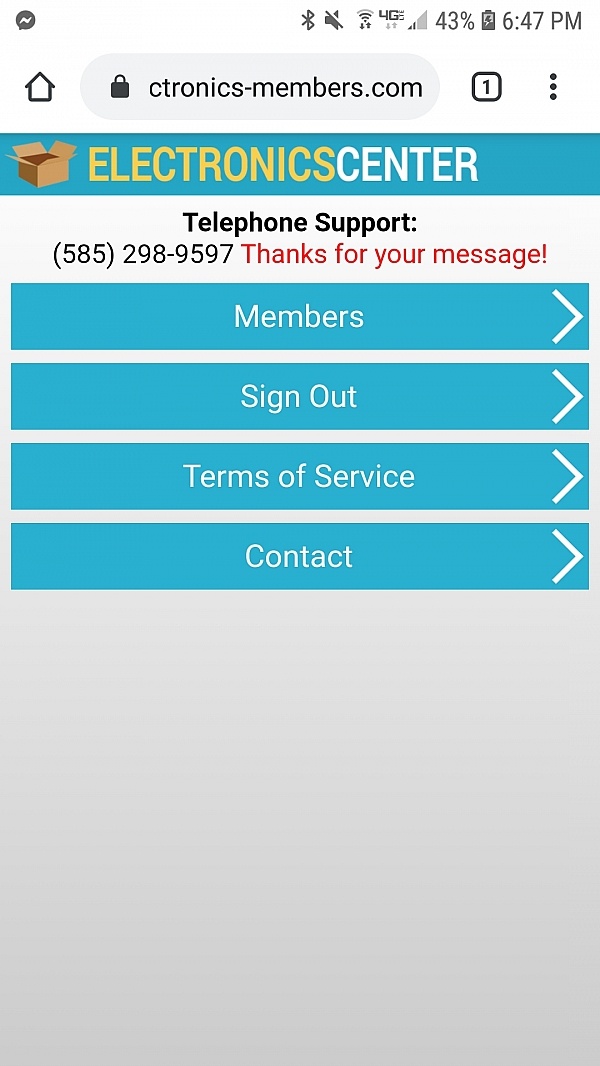Go to the Contact page
The width and height of the screenshot is (600, 1066).
pos(300,556)
